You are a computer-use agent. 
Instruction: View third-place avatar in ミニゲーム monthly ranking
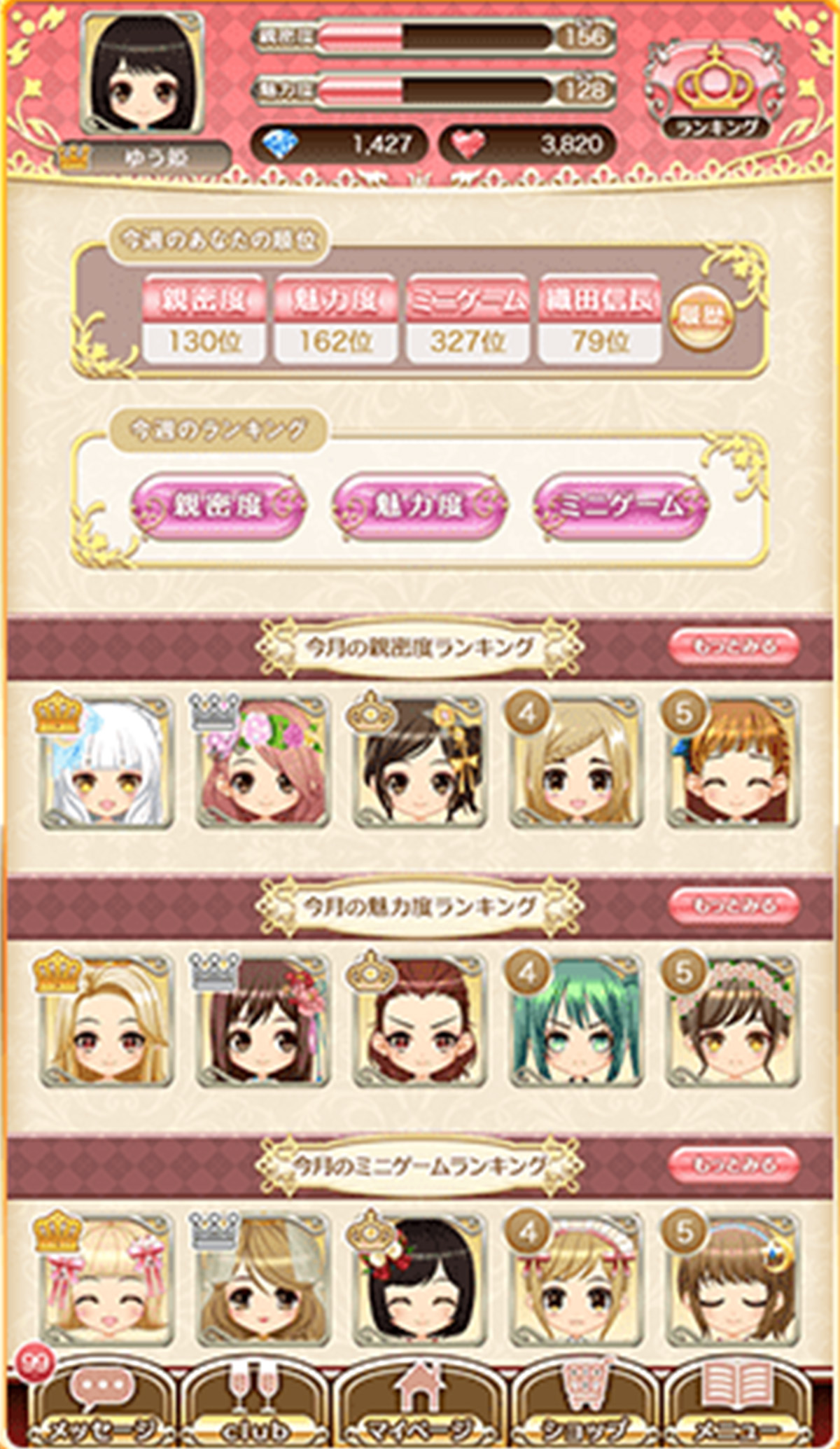pos(419,1282)
